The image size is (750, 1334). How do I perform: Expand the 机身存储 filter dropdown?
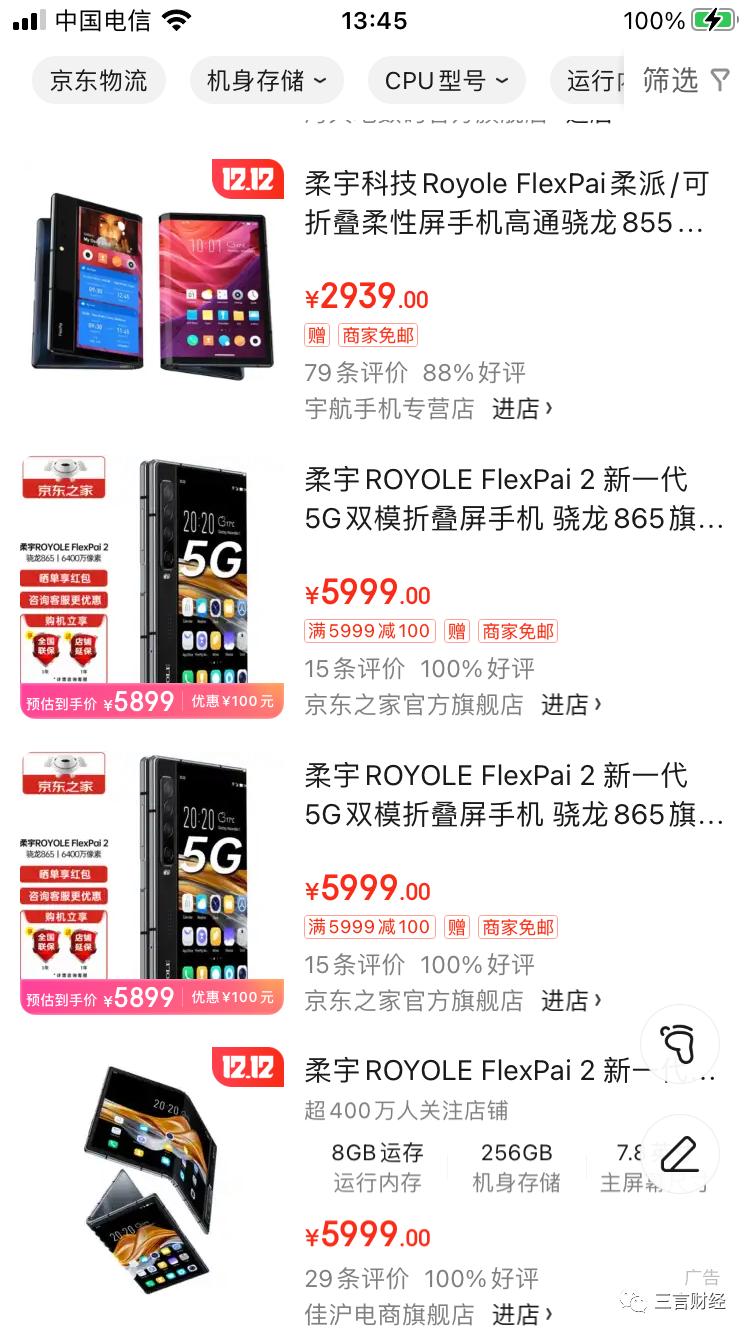[266, 81]
